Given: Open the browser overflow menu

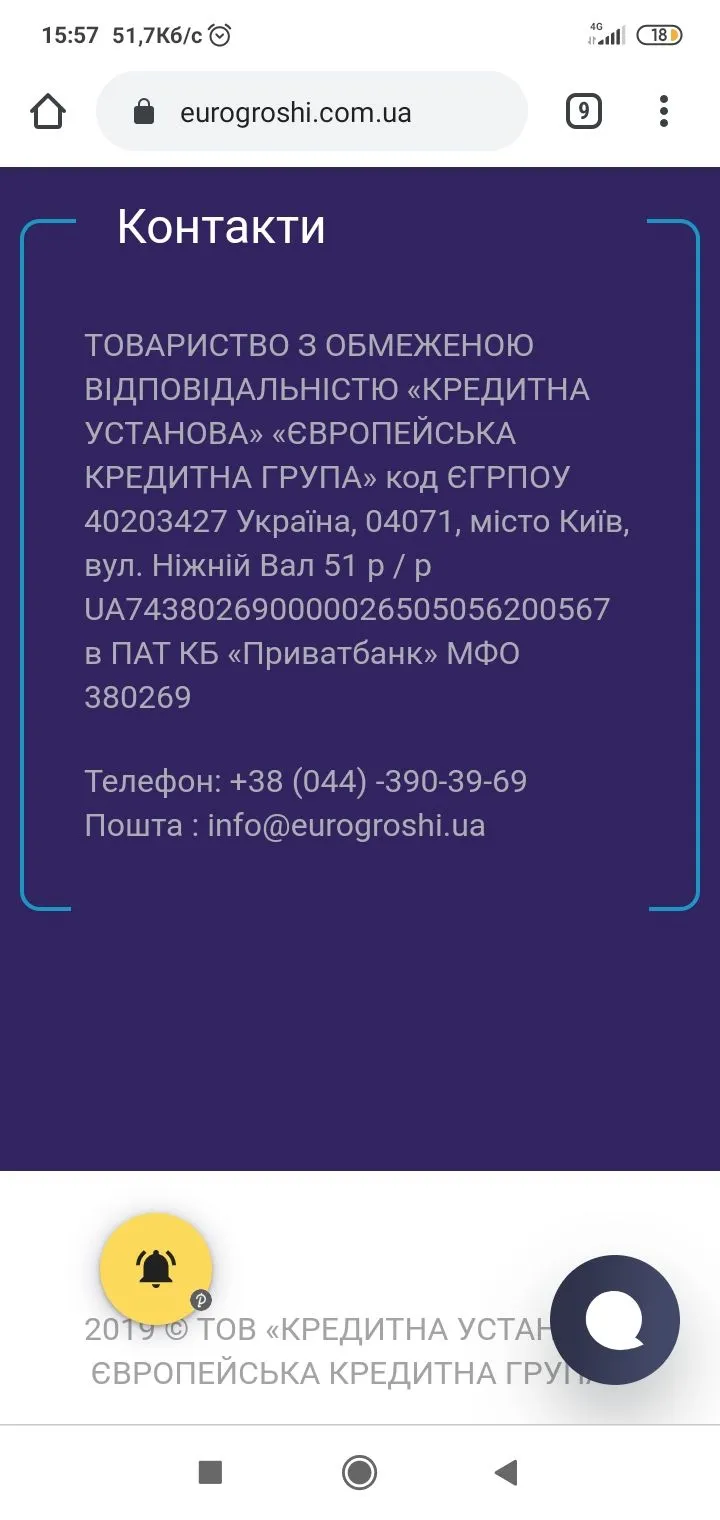Looking at the screenshot, I should tap(664, 111).
